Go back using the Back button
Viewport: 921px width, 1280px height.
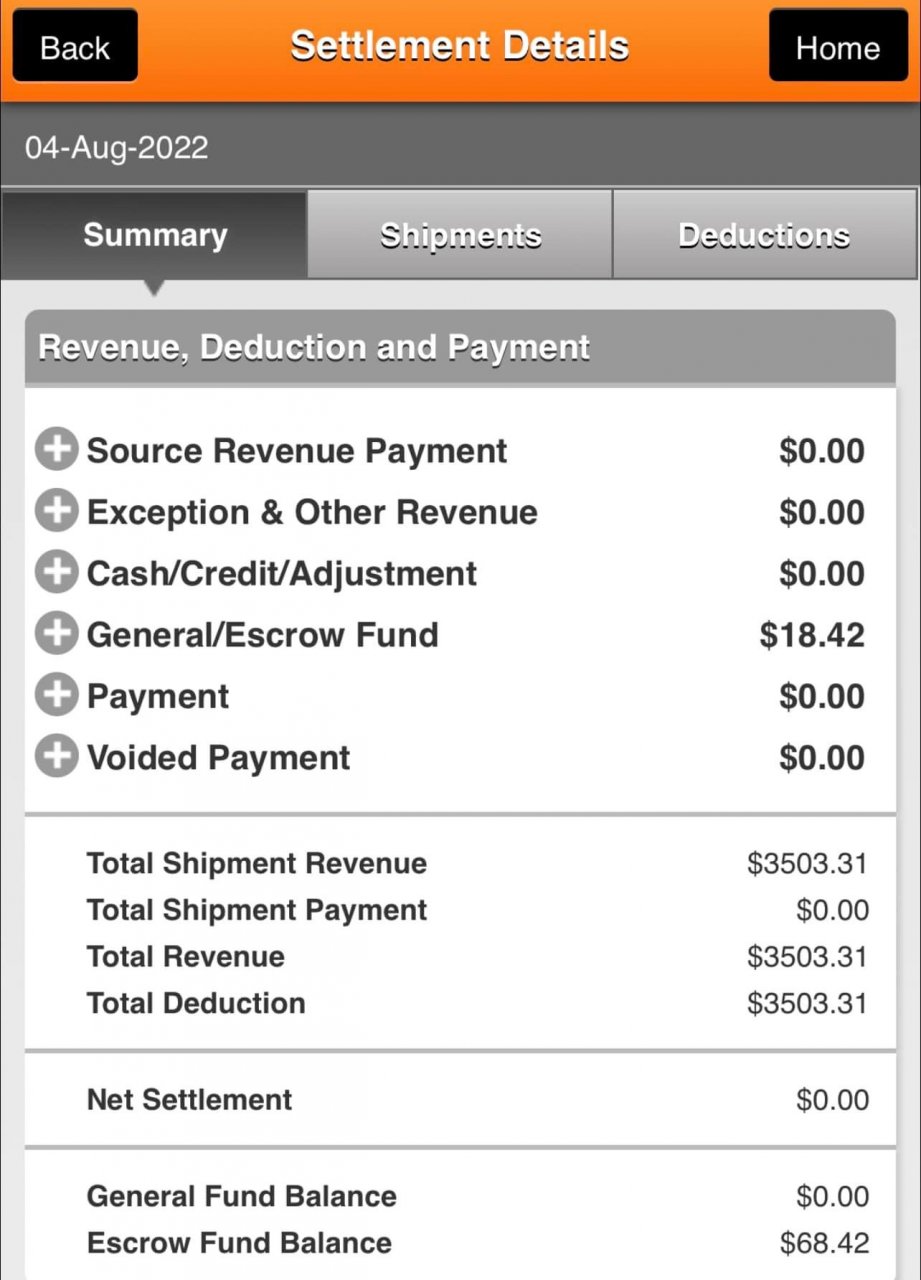[75, 47]
